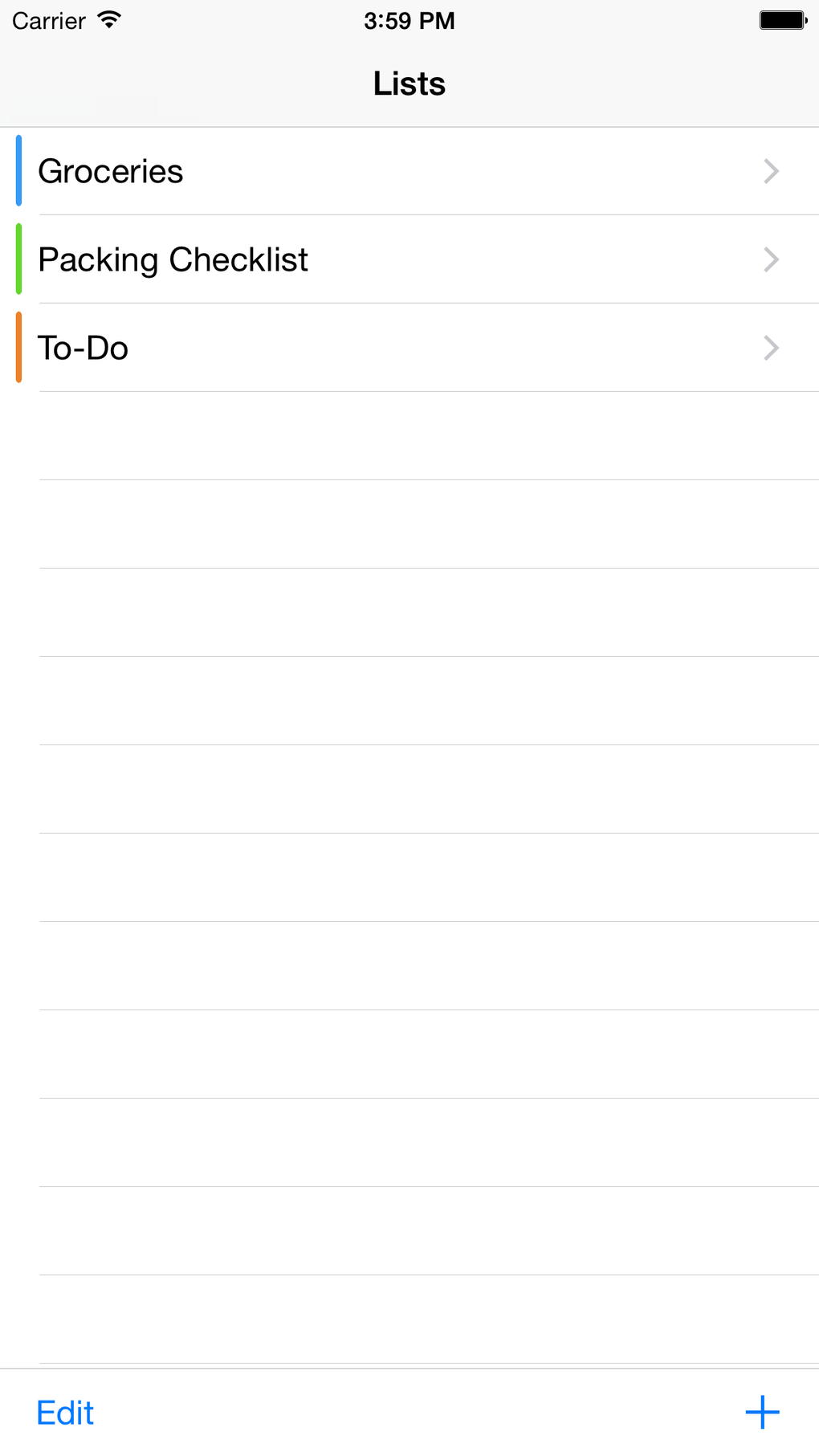This screenshot has height=1456, width=819.
Task: Expand the Groceries list via its chevron
Action: pyautogui.click(x=770, y=171)
